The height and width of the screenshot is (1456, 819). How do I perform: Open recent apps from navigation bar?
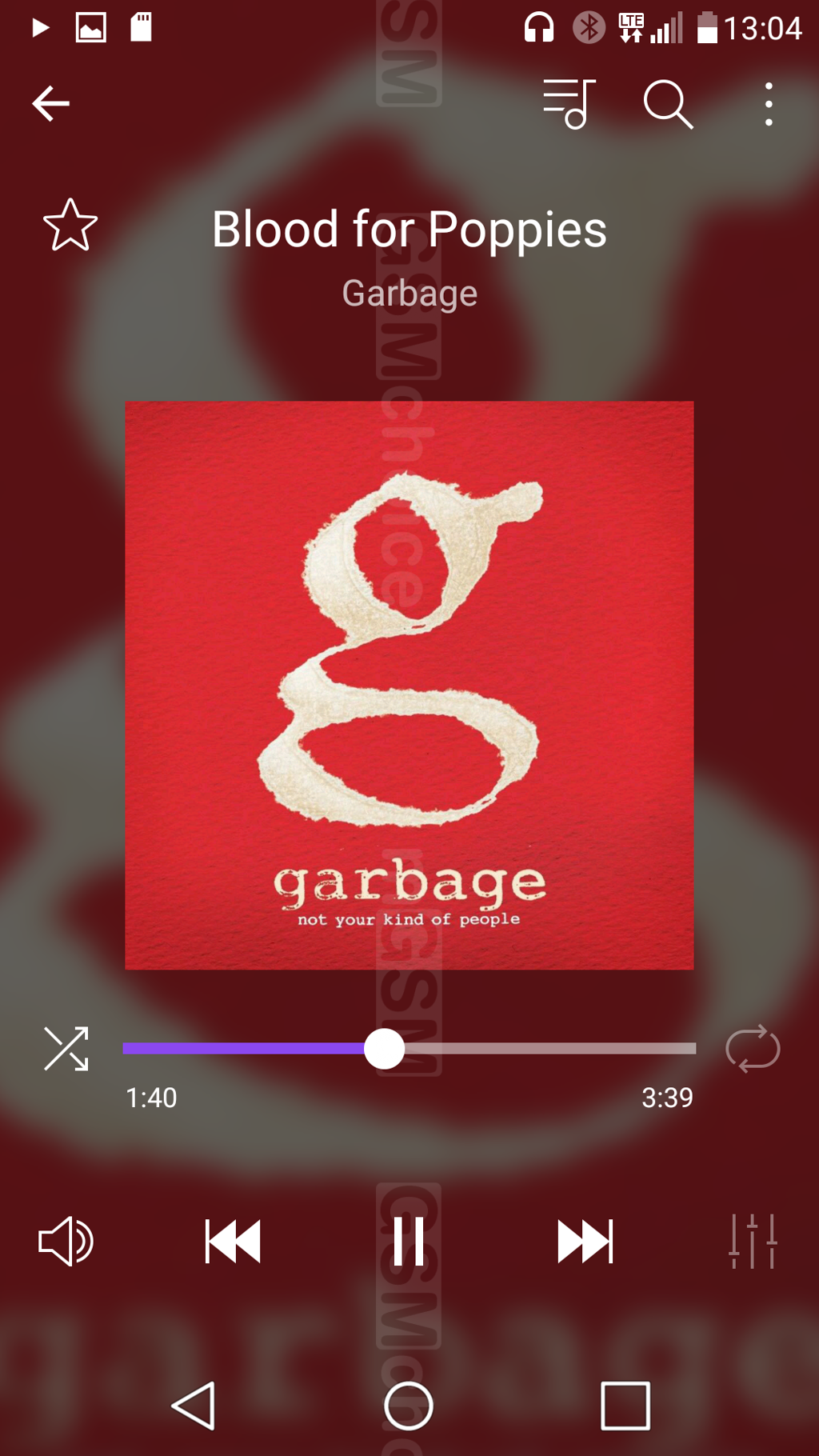click(x=625, y=1406)
